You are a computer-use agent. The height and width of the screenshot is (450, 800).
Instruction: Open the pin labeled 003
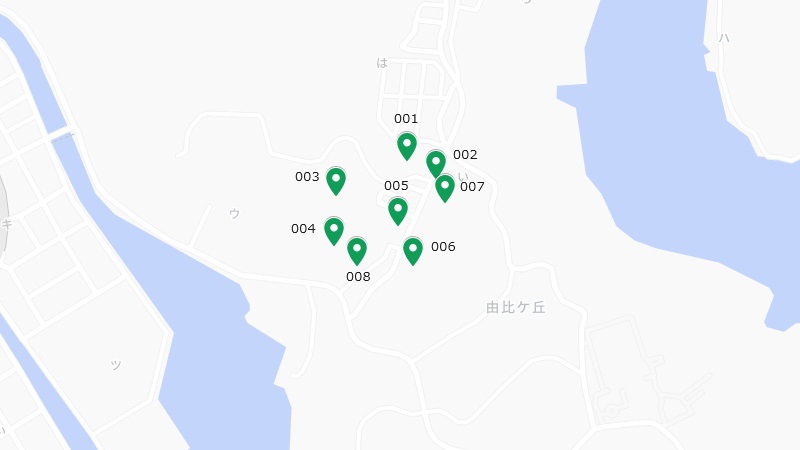tap(336, 180)
